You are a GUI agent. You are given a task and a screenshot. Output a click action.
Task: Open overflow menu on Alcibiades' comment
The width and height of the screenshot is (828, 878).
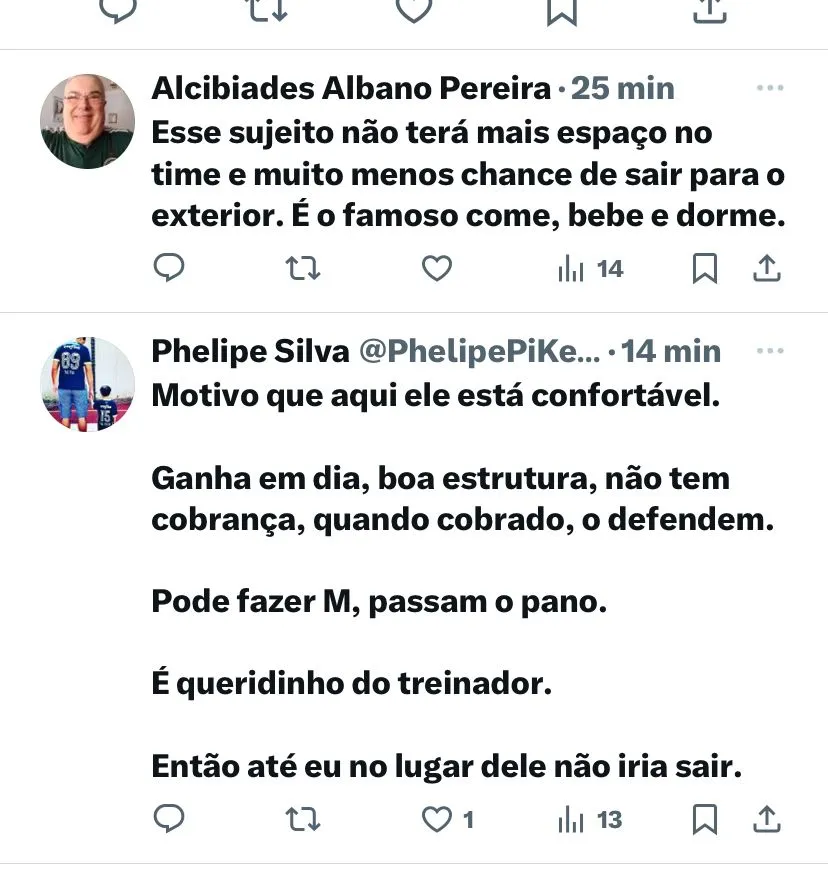770,89
